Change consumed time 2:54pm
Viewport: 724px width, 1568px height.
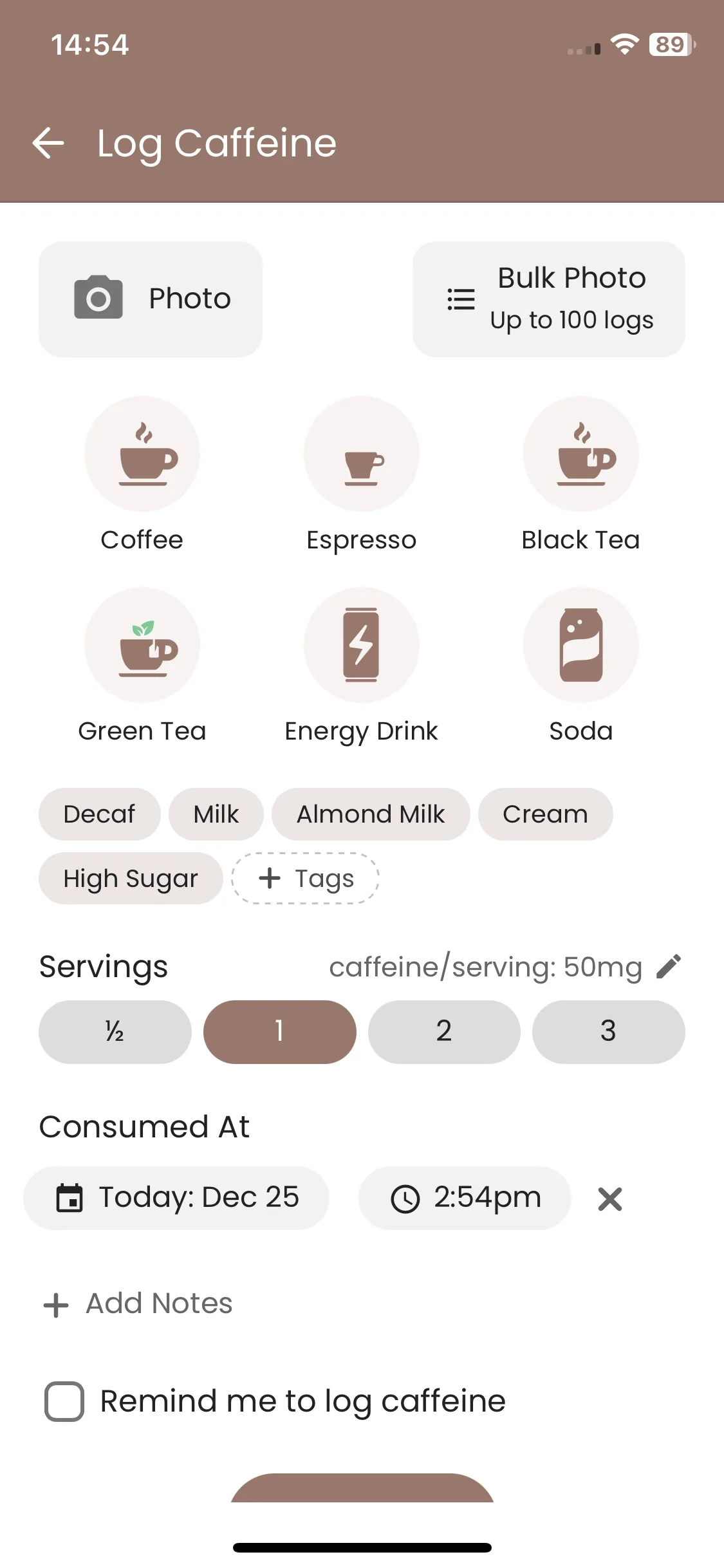click(465, 1198)
